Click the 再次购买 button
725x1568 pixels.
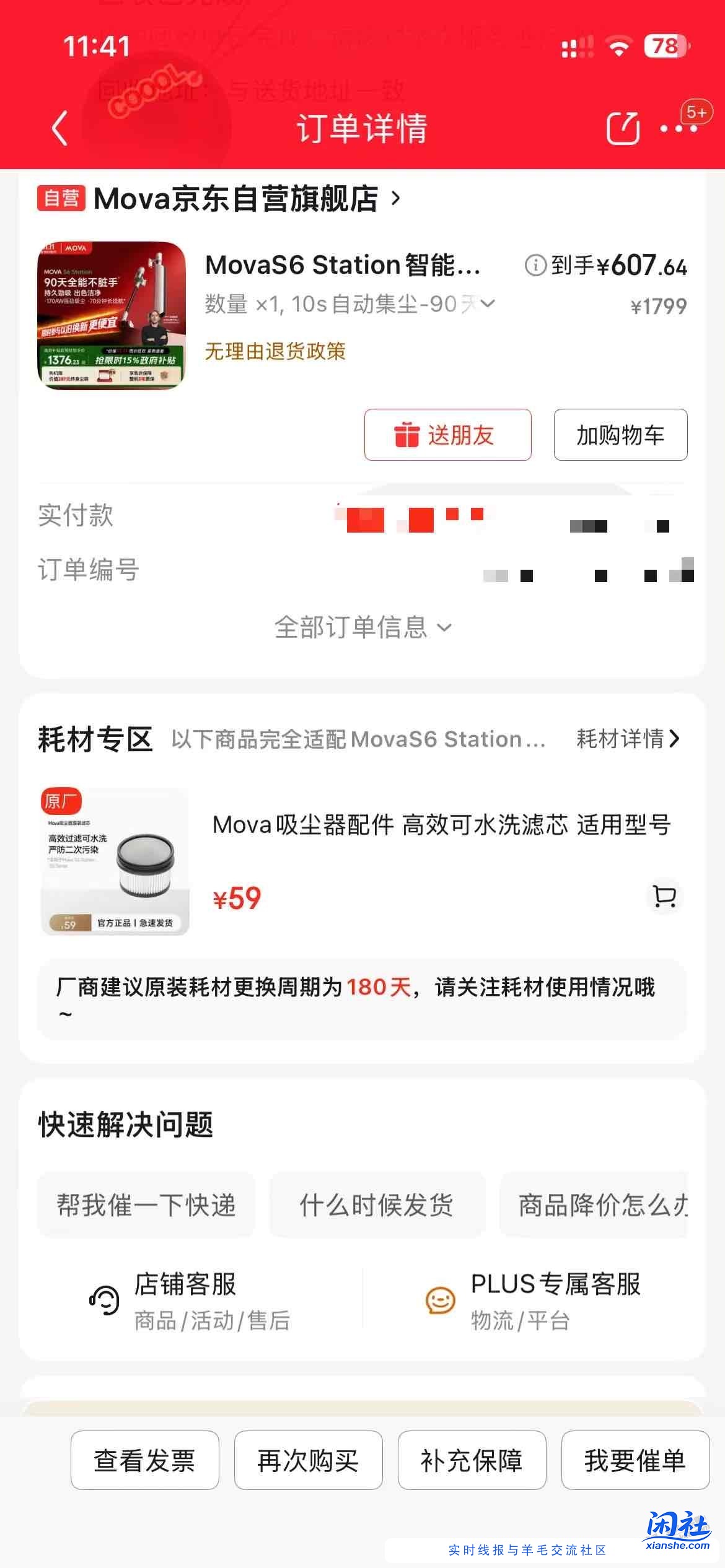[x=308, y=1461]
